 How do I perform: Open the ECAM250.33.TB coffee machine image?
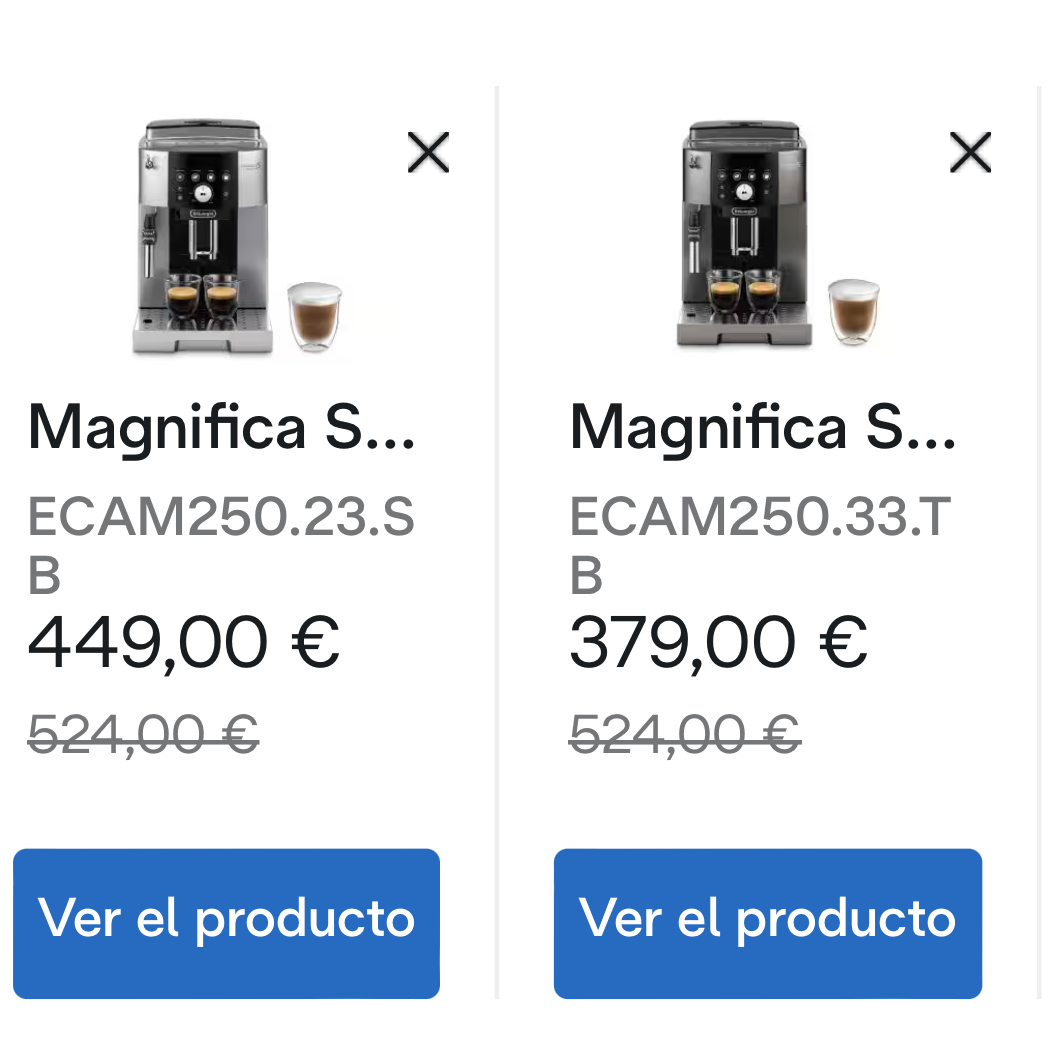[778, 234]
